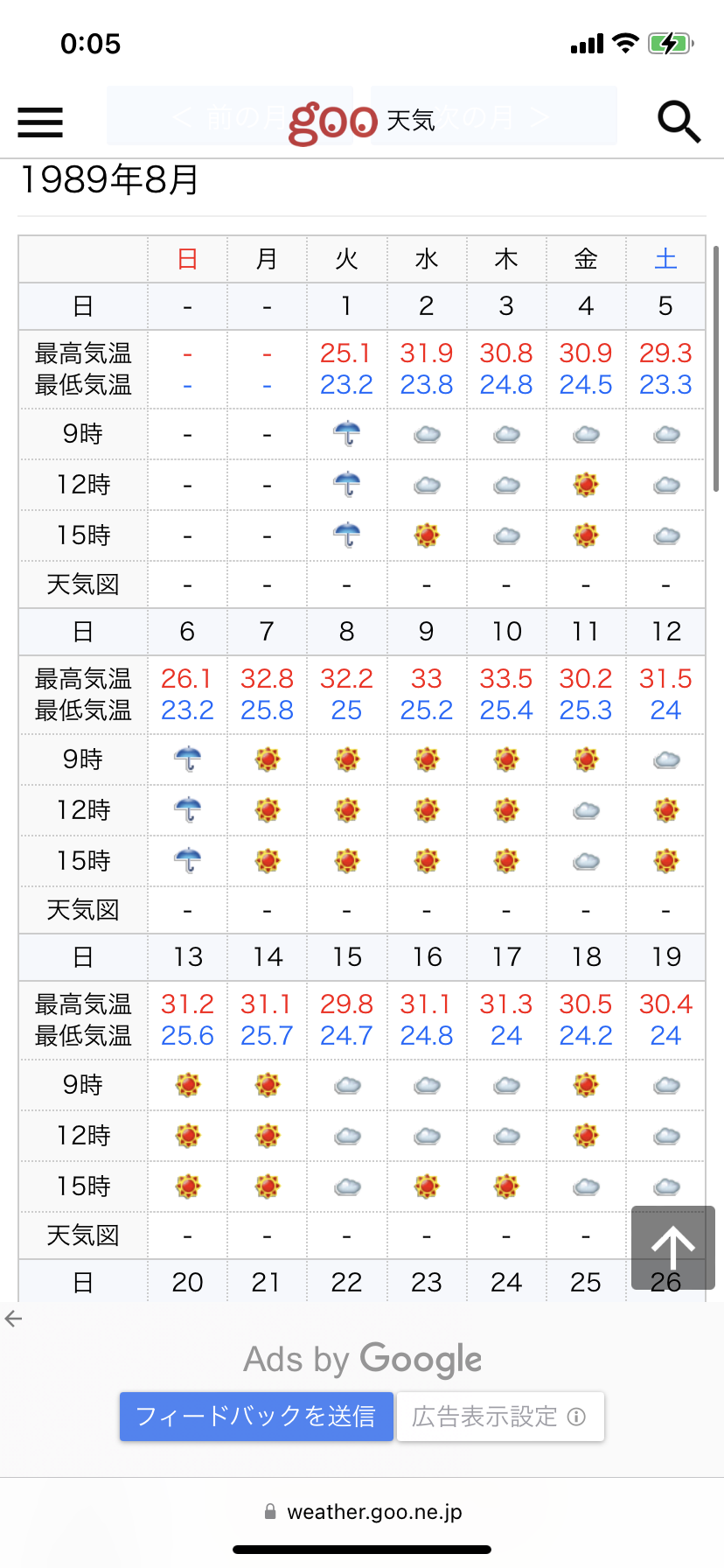Open 広告表示設定 ad settings
This screenshot has height=1568, width=724.
click(x=499, y=1416)
